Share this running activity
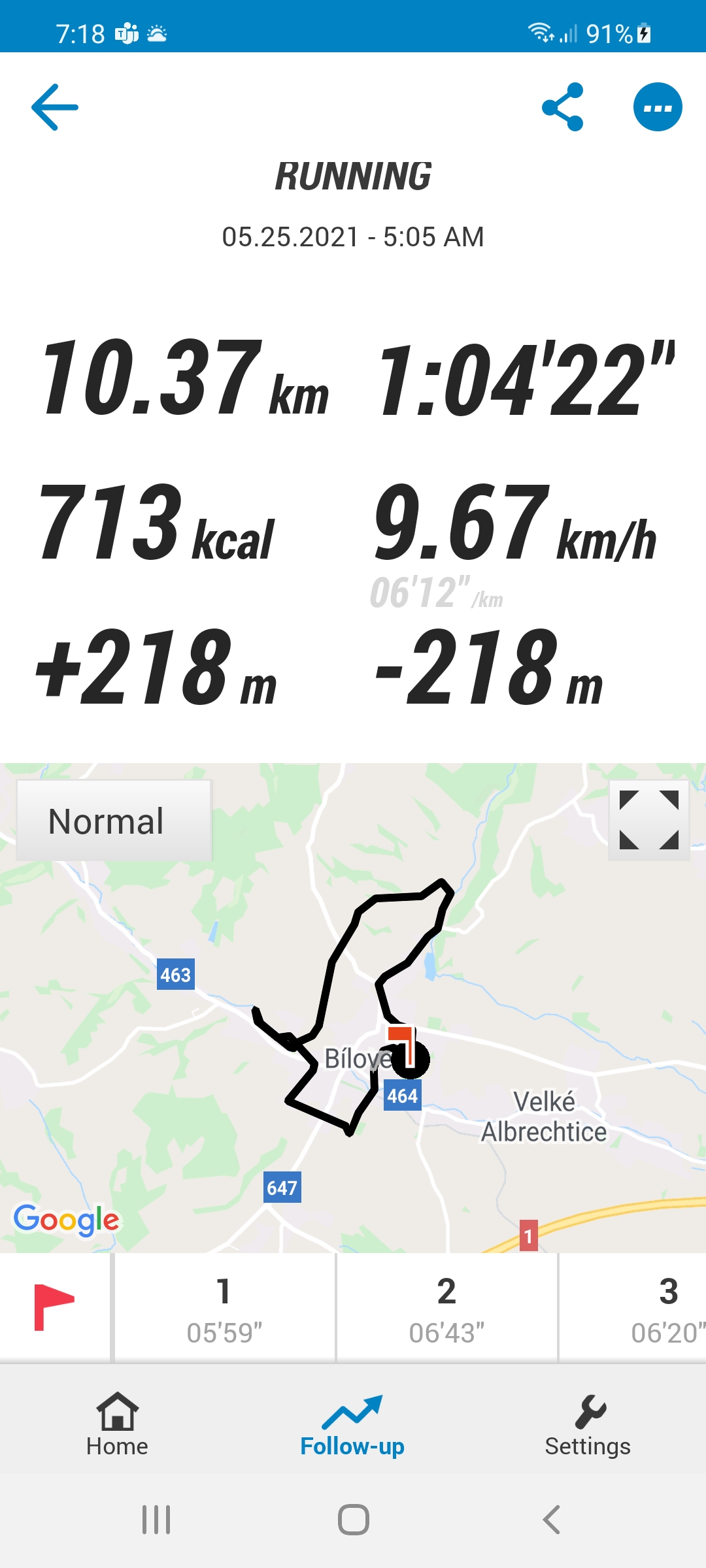 [563, 107]
